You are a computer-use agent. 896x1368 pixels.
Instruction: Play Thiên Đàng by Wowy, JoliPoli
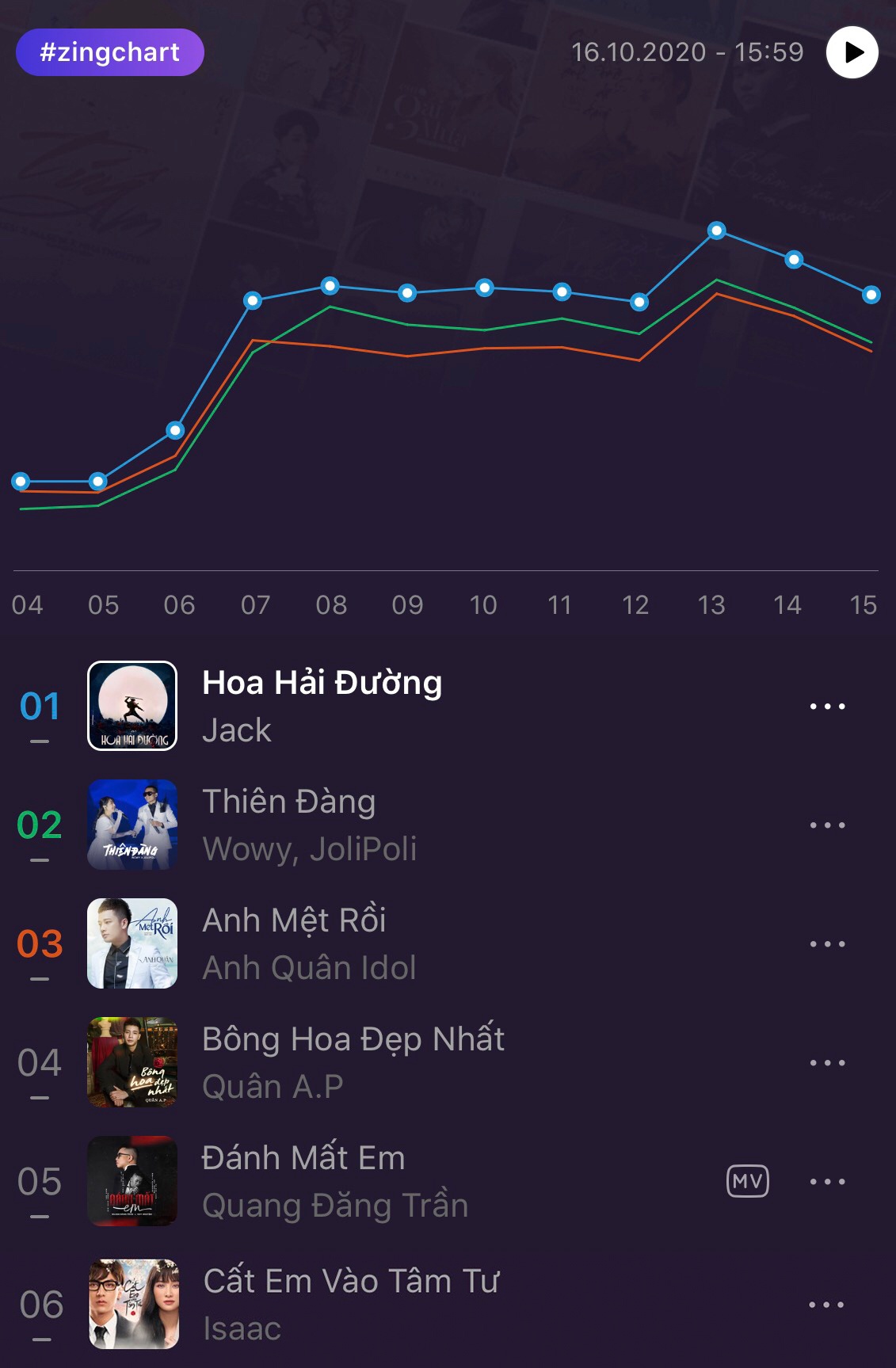(x=309, y=825)
